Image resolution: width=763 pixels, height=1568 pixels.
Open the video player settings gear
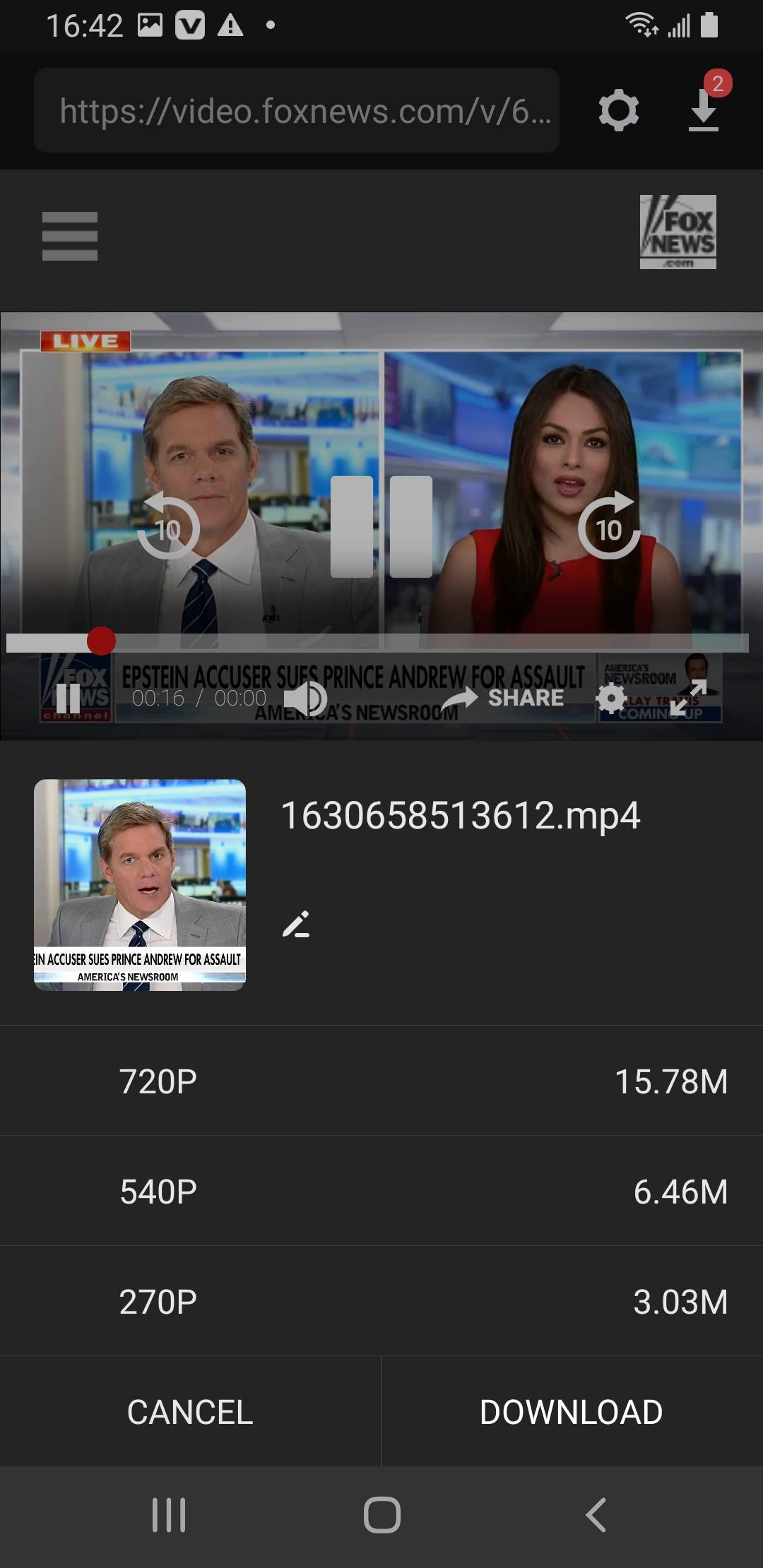tap(611, 698)
